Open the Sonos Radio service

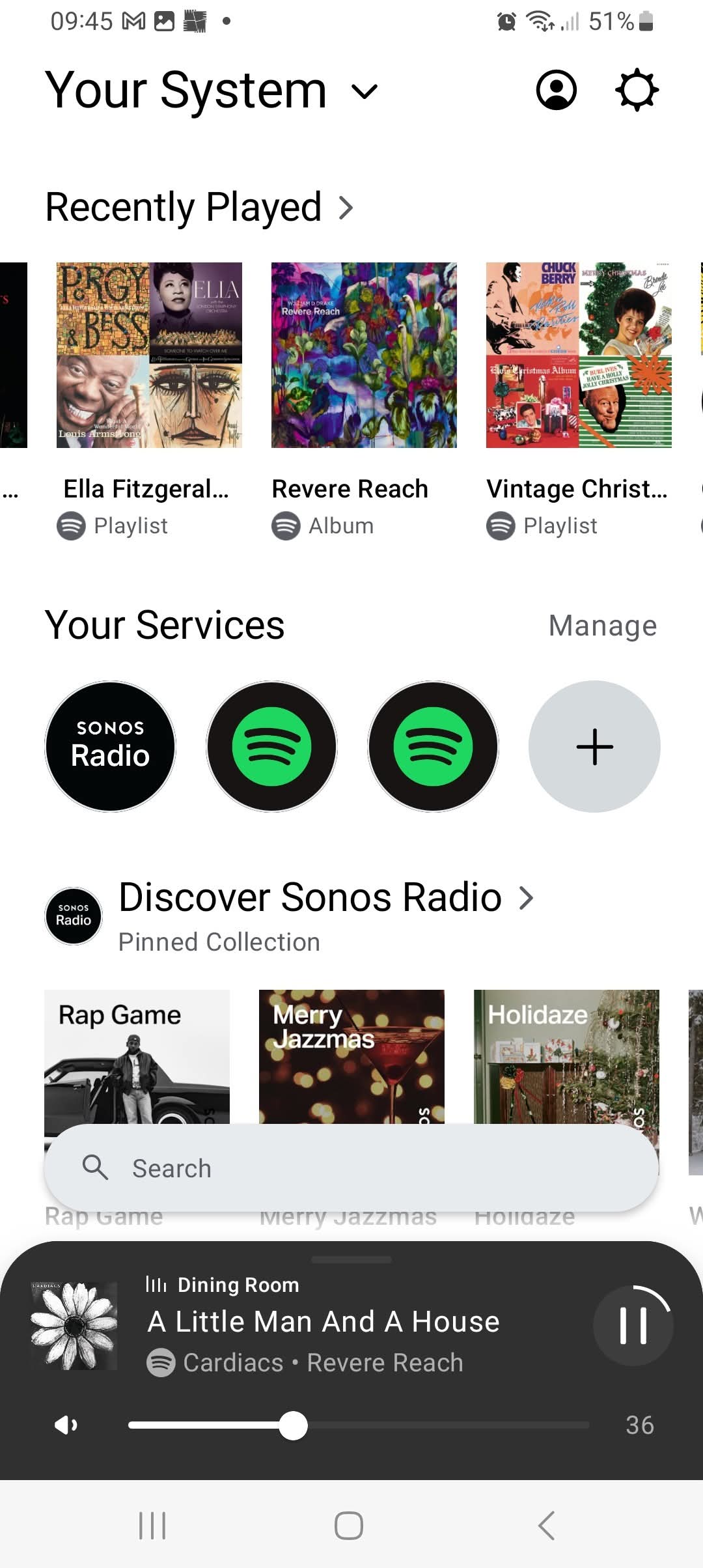click(x=110, y=746)
